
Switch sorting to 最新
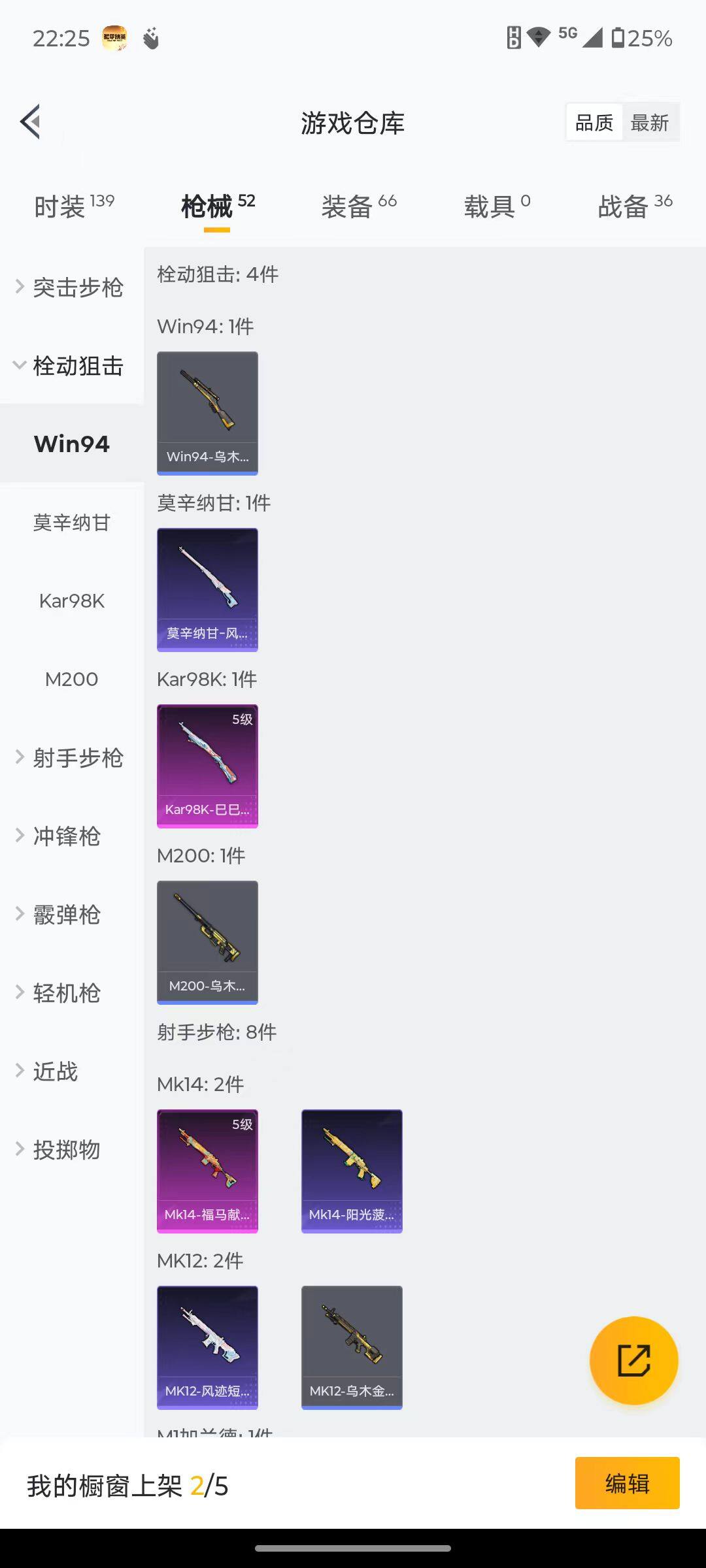coord(650,122)
